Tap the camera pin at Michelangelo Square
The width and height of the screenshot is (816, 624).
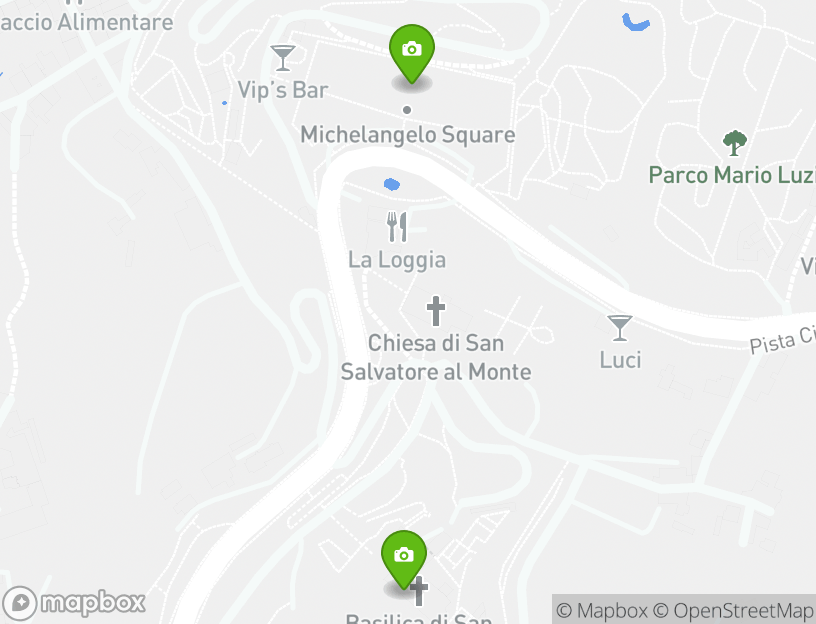pyautogui.click(x=411, y=52)
